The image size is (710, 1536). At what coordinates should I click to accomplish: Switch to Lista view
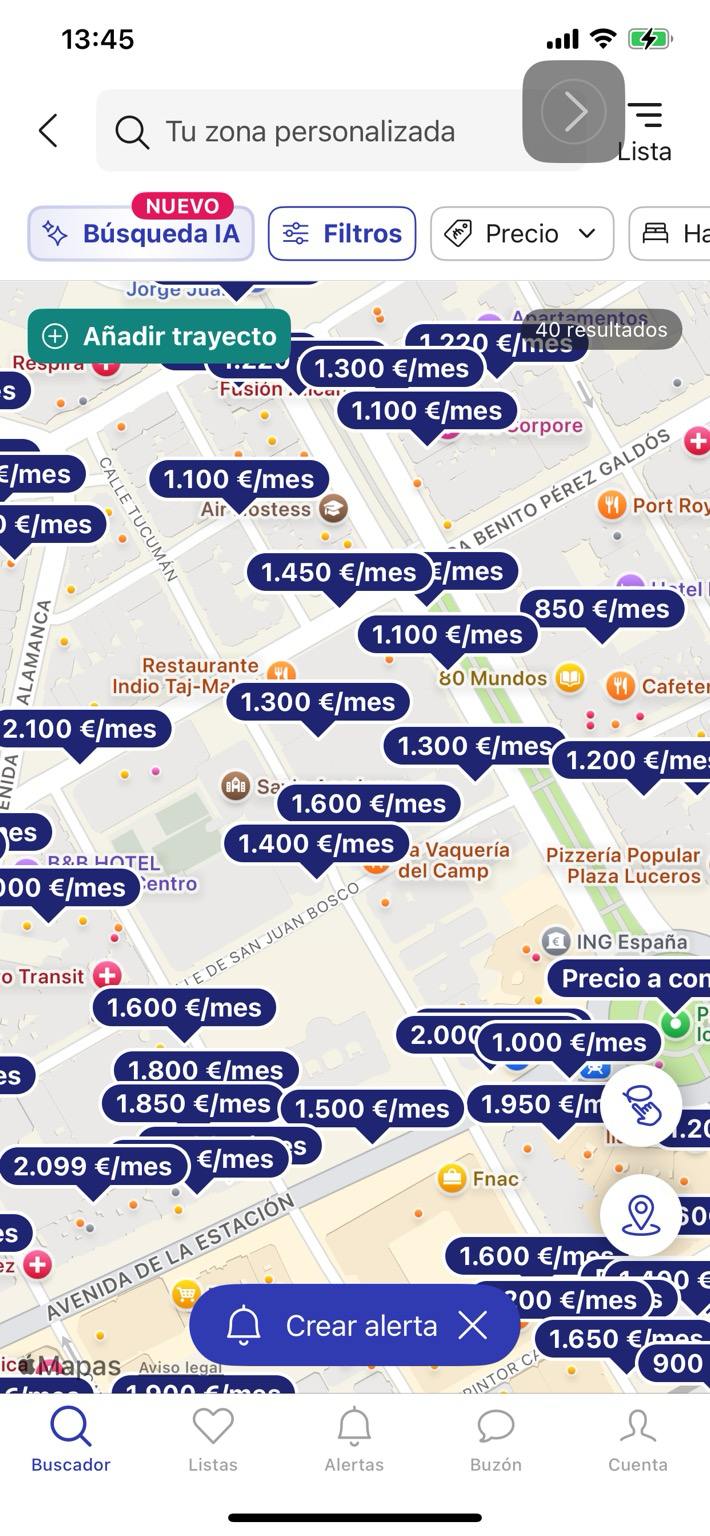pyautogui.click(x=645, y=132)
